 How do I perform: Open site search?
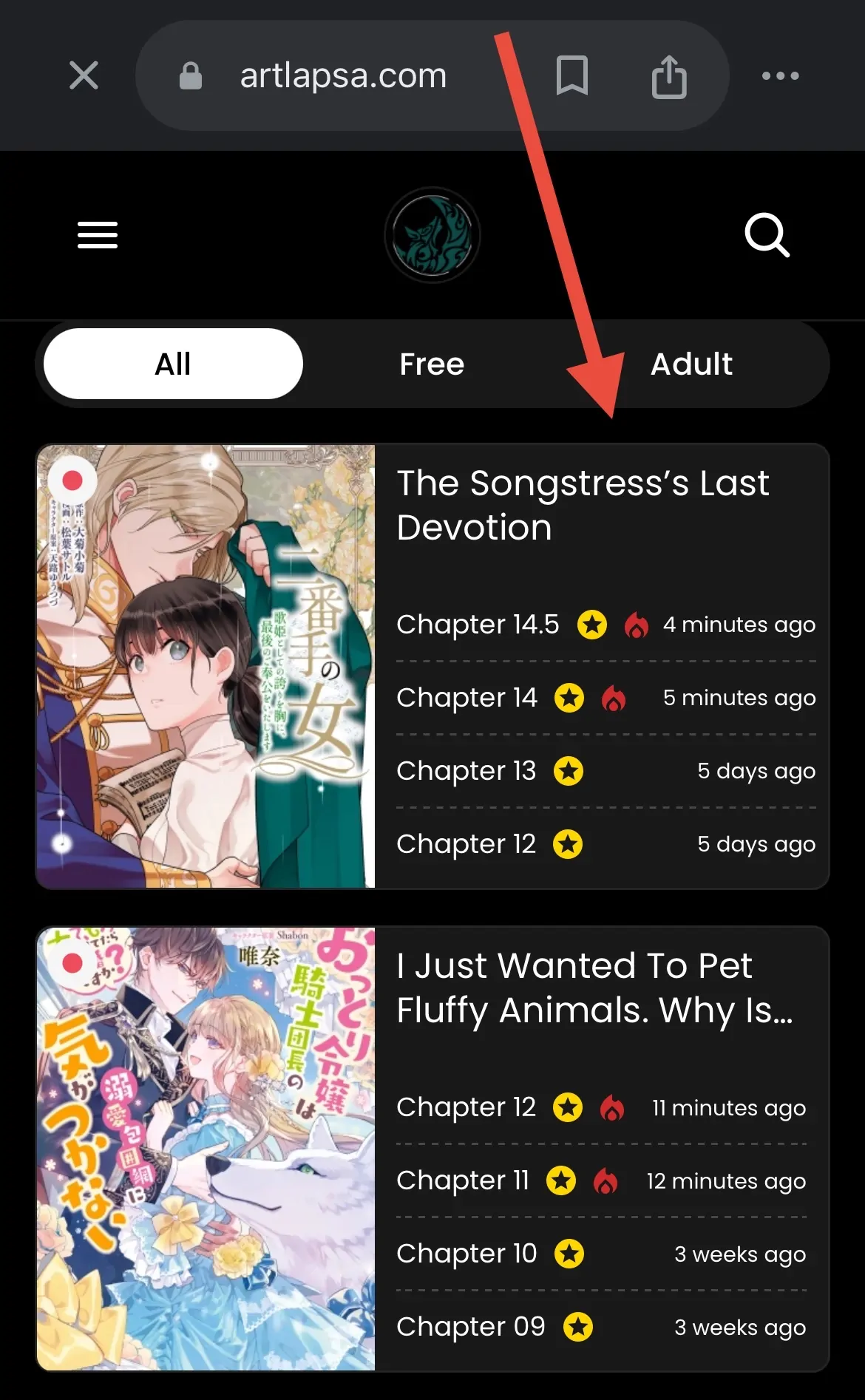[x=767, y=235]
